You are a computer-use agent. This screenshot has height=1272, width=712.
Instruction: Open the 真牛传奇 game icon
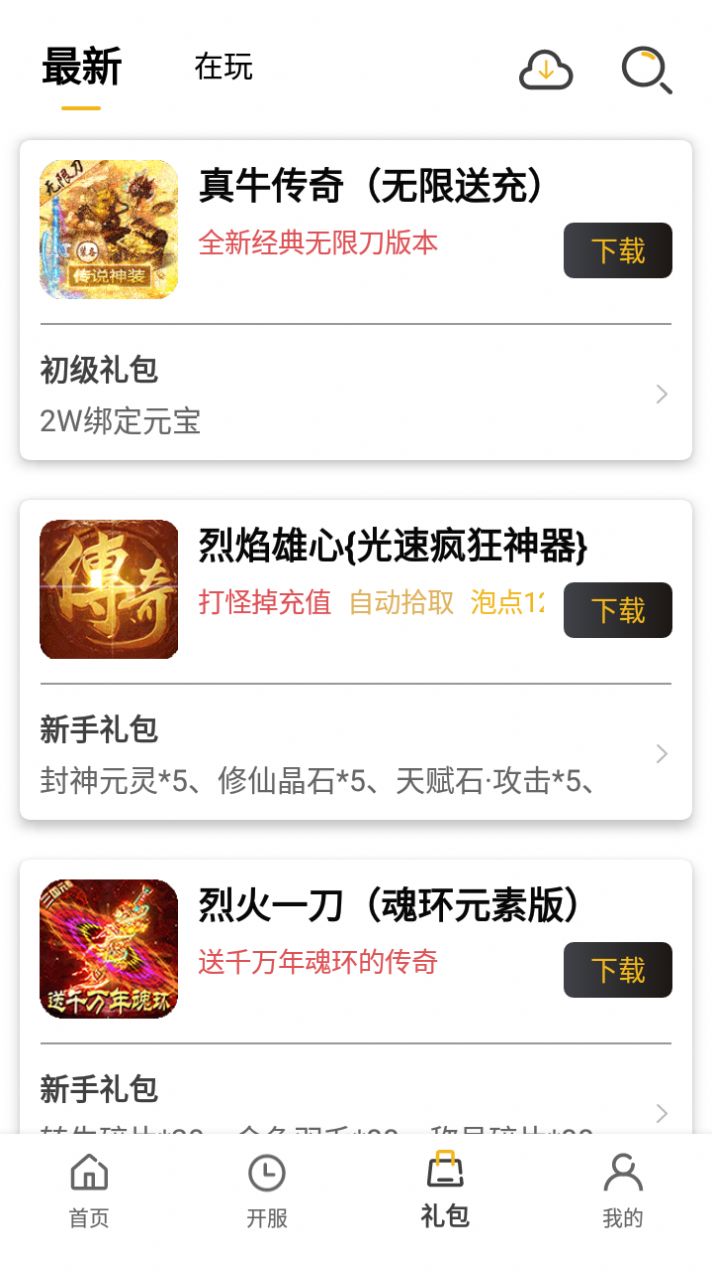point(109,230)
